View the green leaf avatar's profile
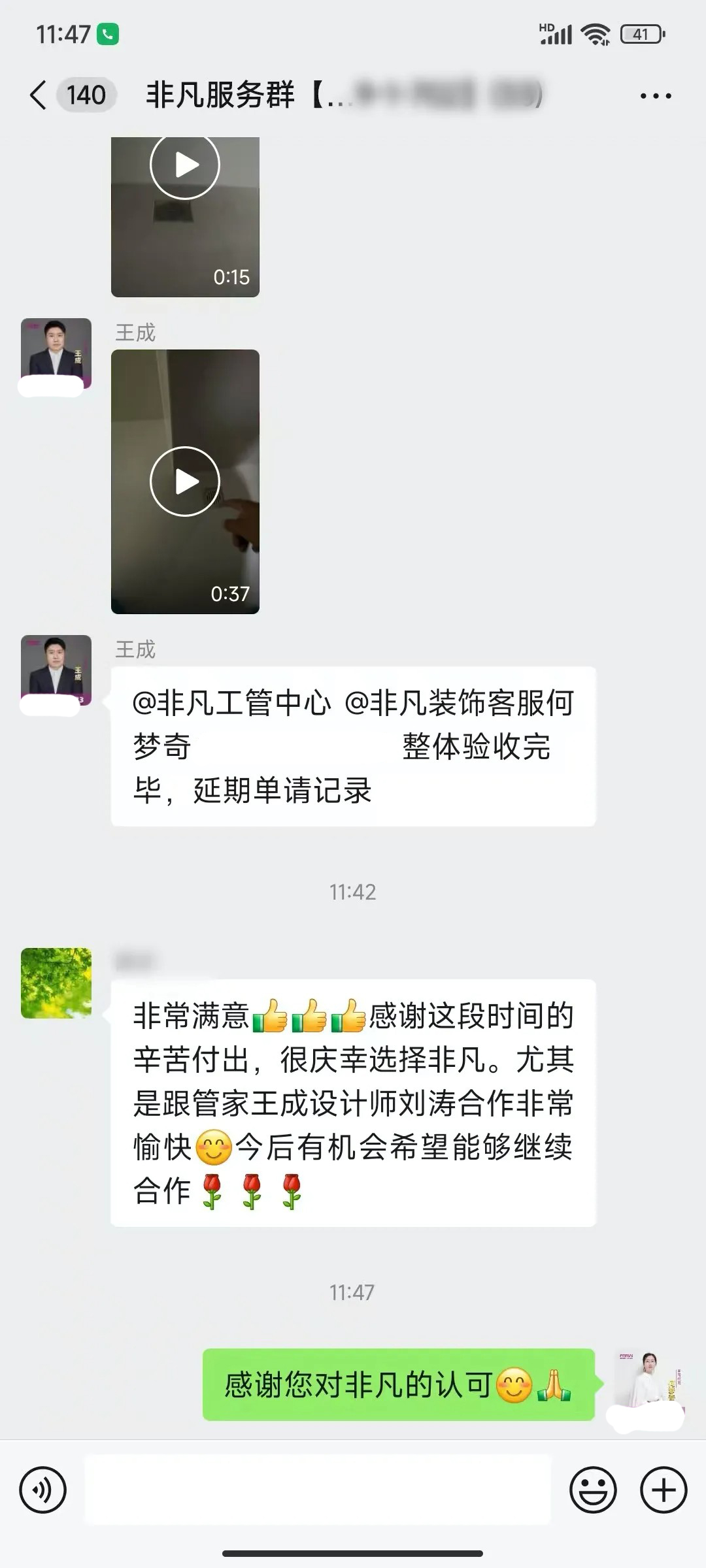This screenshot has width=706, height=1568. 56,983
